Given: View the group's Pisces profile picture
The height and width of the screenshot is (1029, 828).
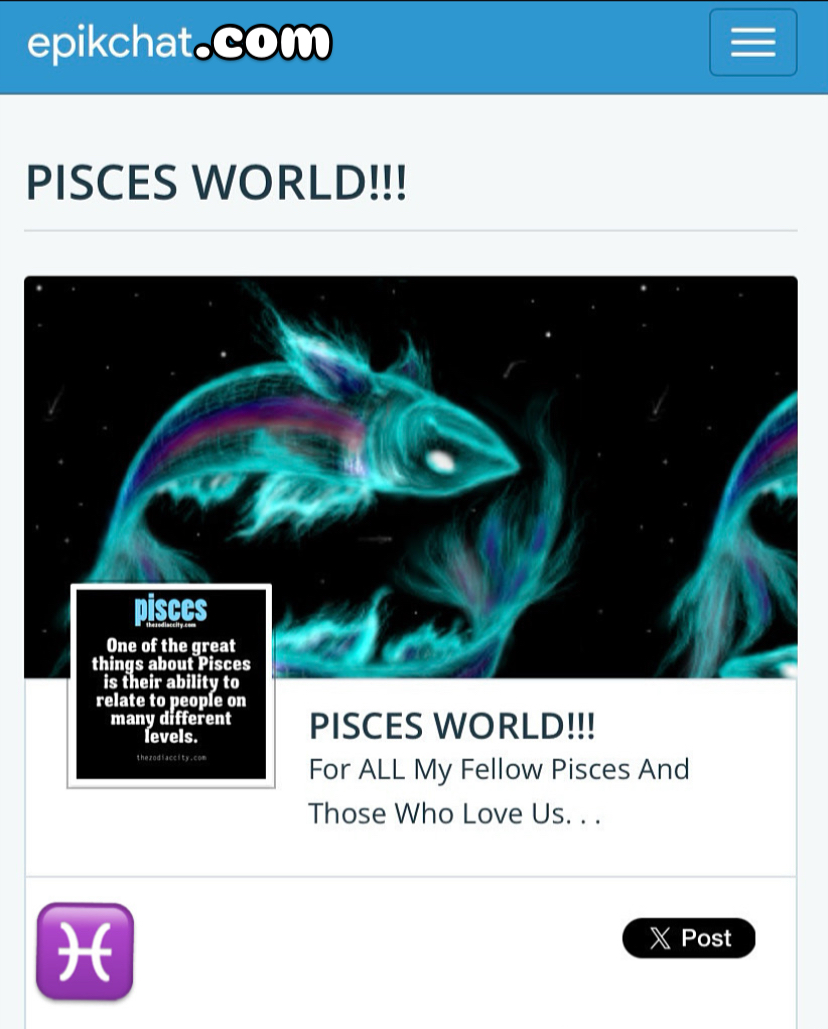Looking at the screenshot, I should (171, 686).
